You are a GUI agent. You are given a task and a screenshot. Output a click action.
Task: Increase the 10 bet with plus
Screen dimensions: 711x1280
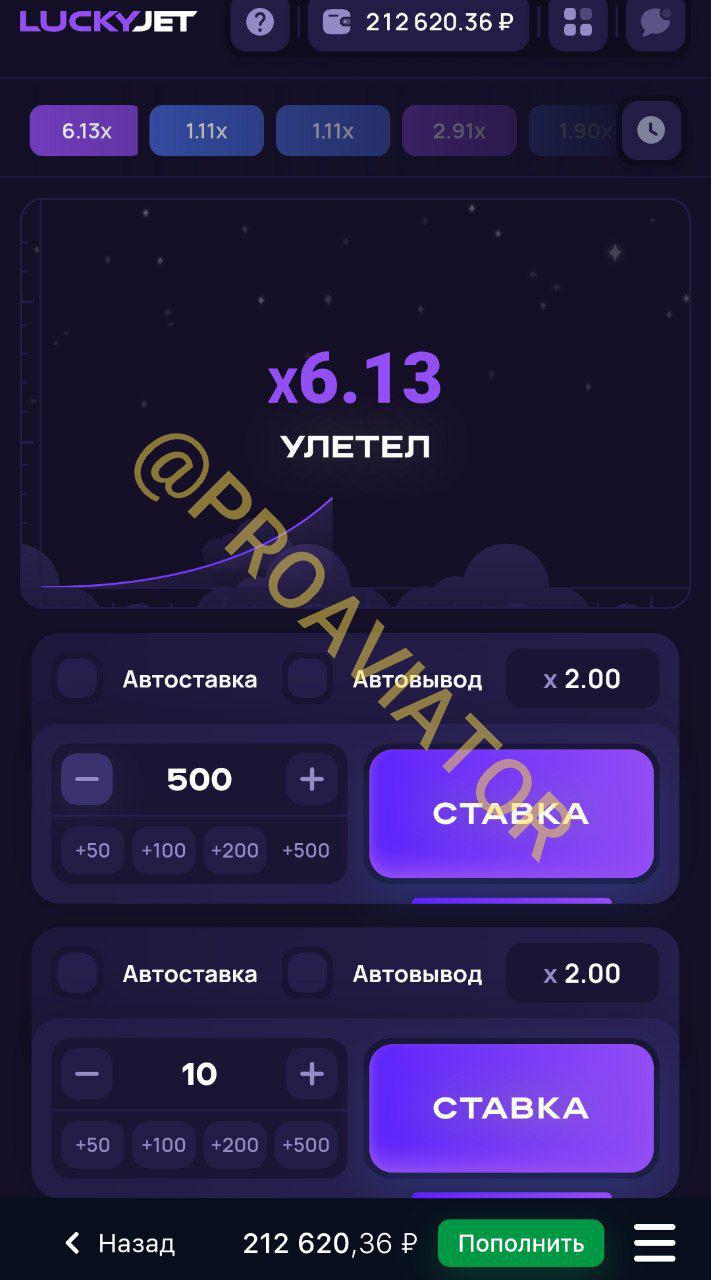[312, 1074]
